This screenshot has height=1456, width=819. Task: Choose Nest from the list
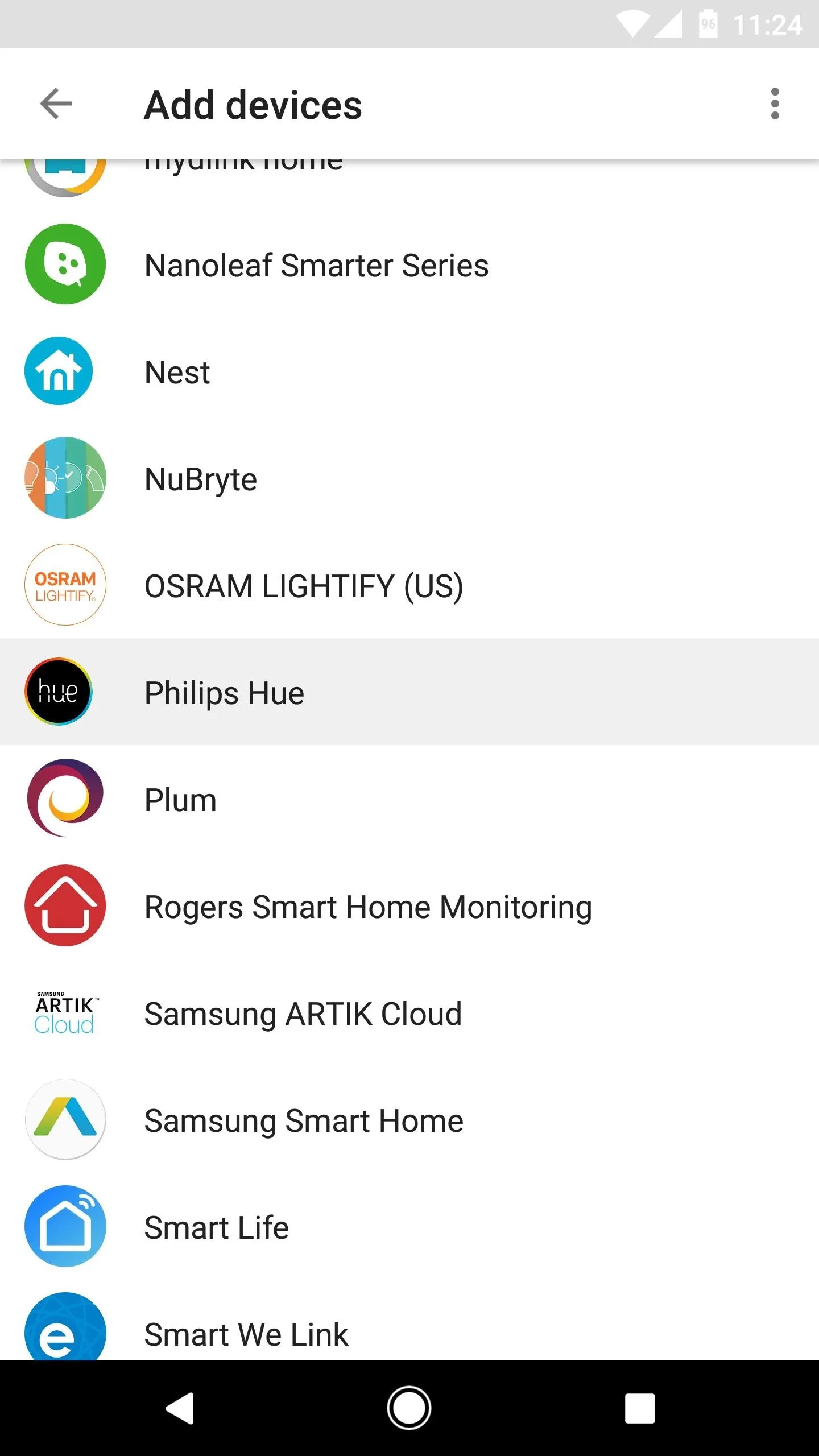tap(409, 371)
